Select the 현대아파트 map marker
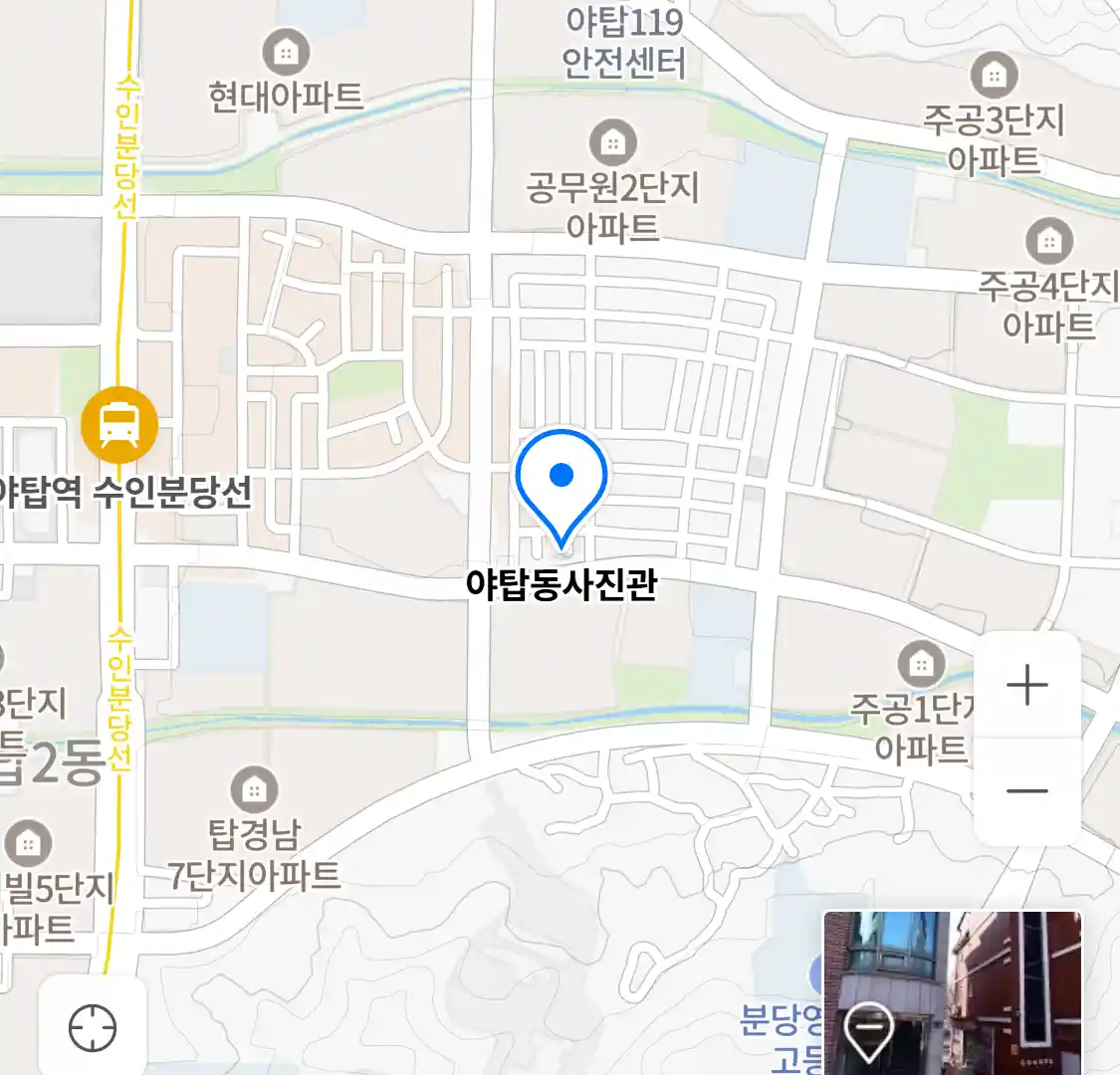Screen dimensions: 1120x1075 (286, 53)
